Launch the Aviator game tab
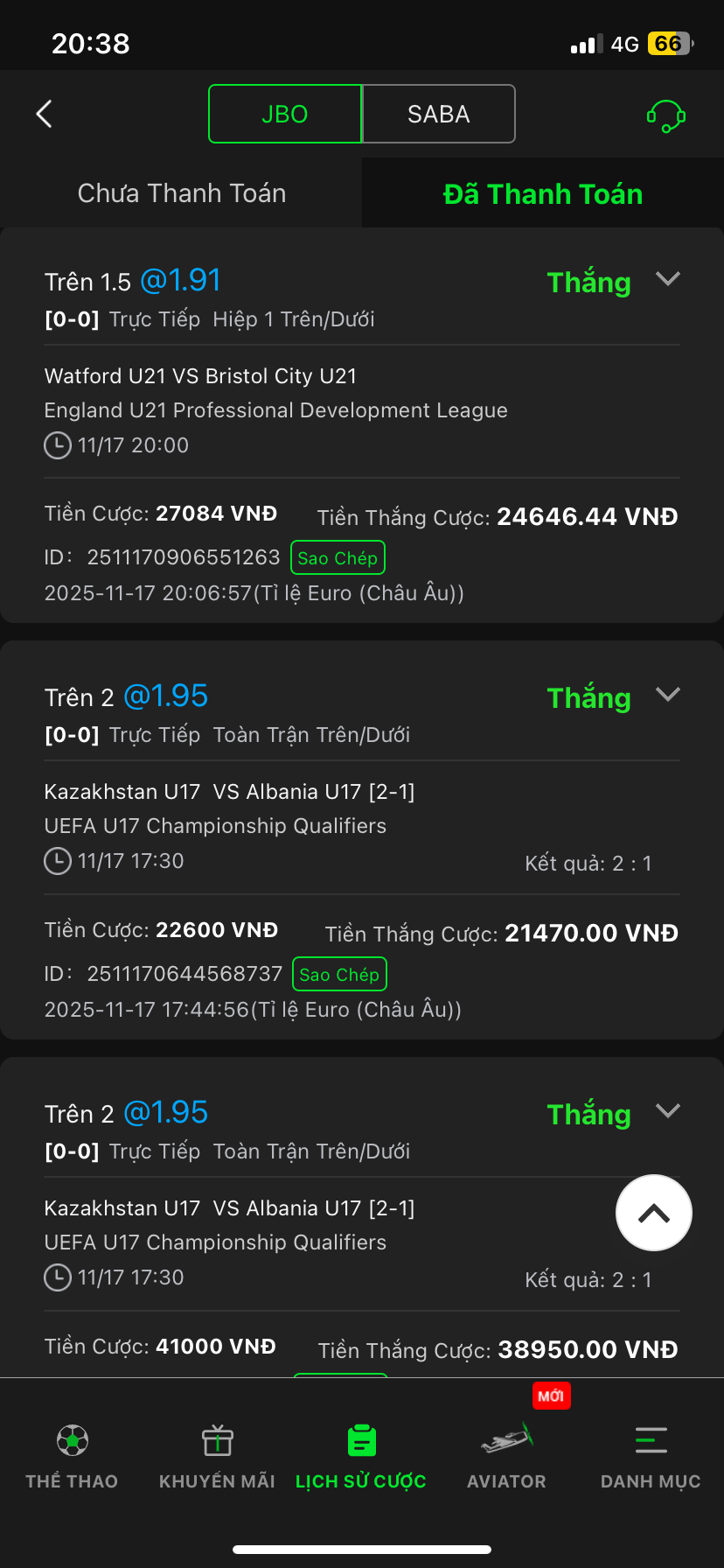This screenshot has width=724, height=1568. point(506,1456)
